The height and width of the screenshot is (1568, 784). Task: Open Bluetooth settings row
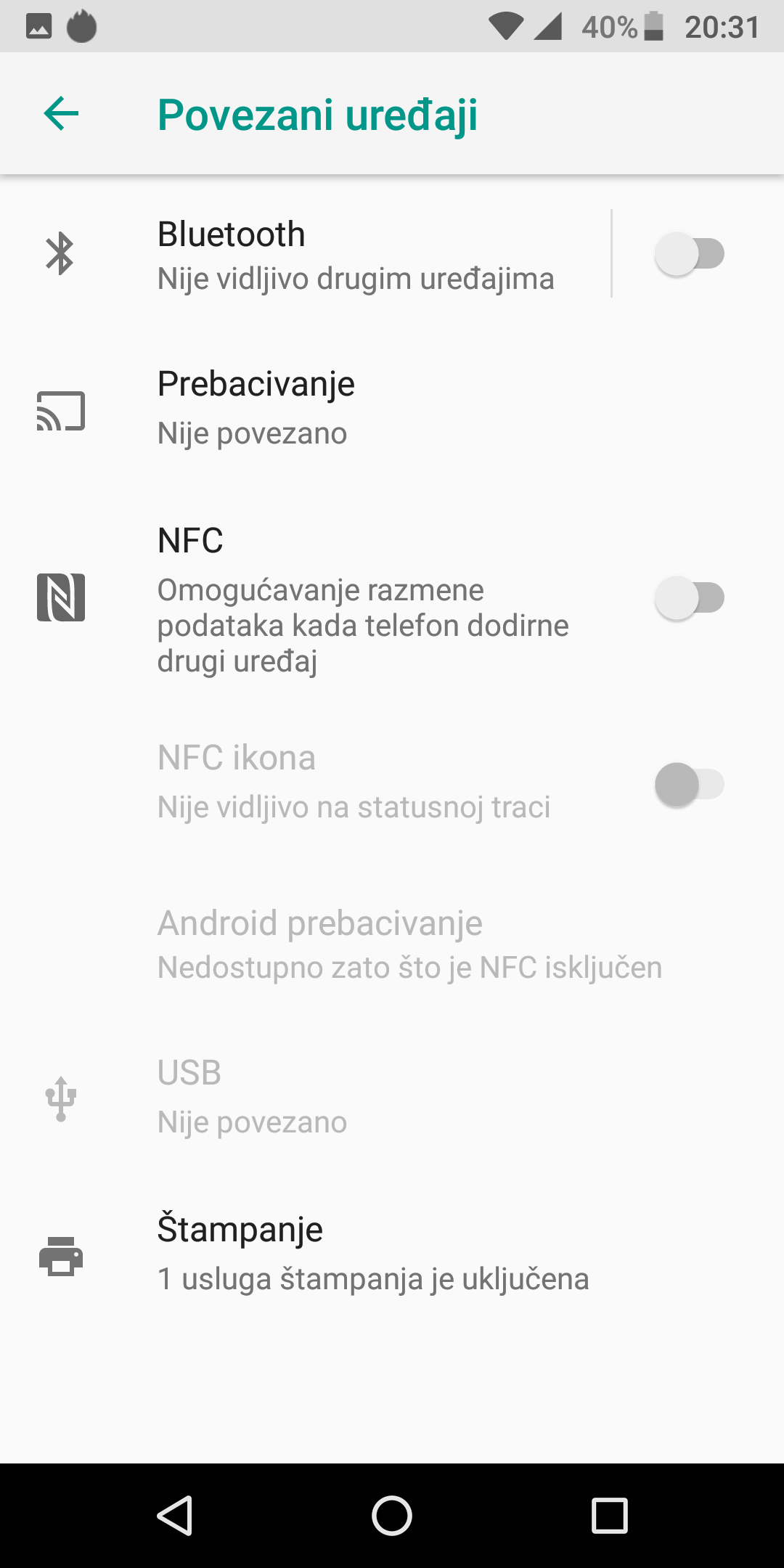(305, 254)
